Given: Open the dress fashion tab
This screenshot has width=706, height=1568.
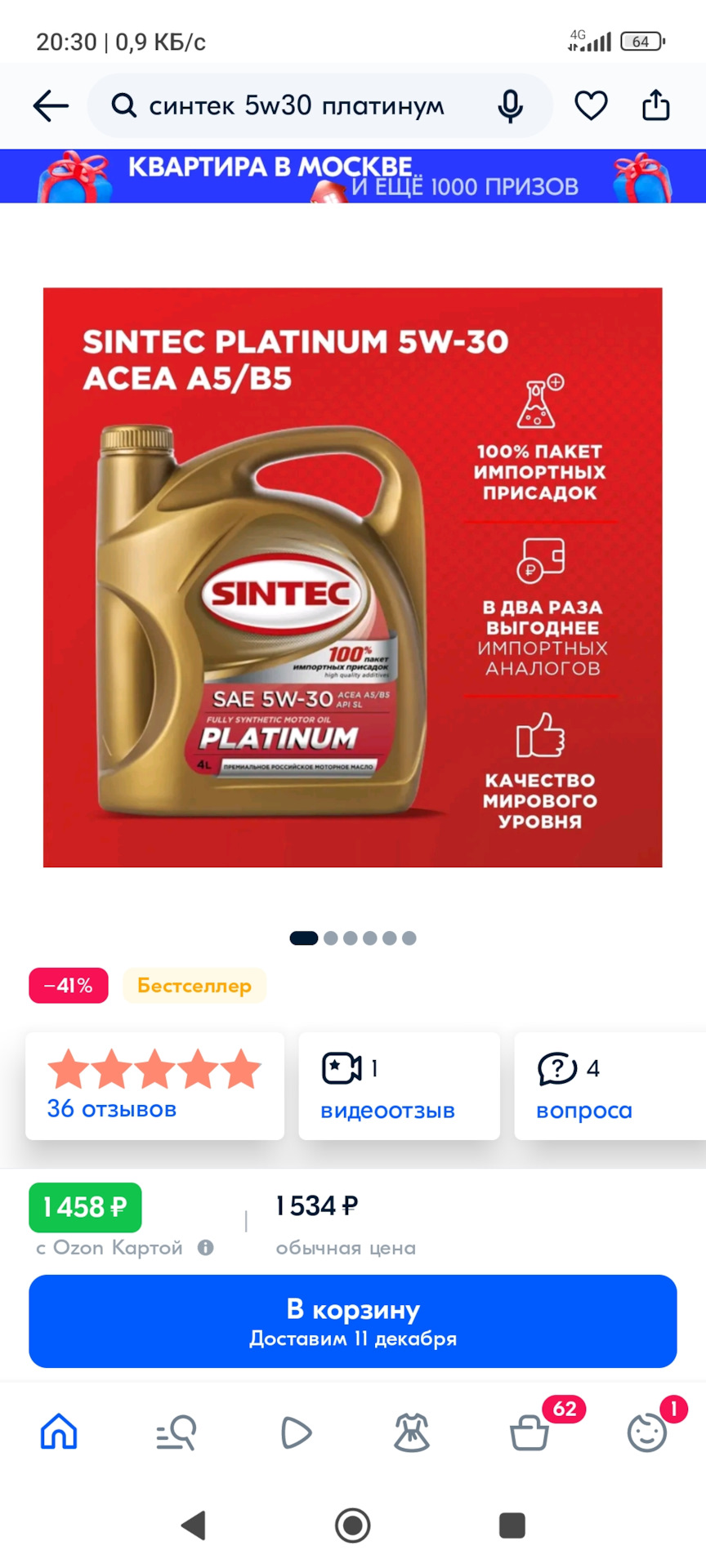Looking at the screenshot, I should point(412,1432).
